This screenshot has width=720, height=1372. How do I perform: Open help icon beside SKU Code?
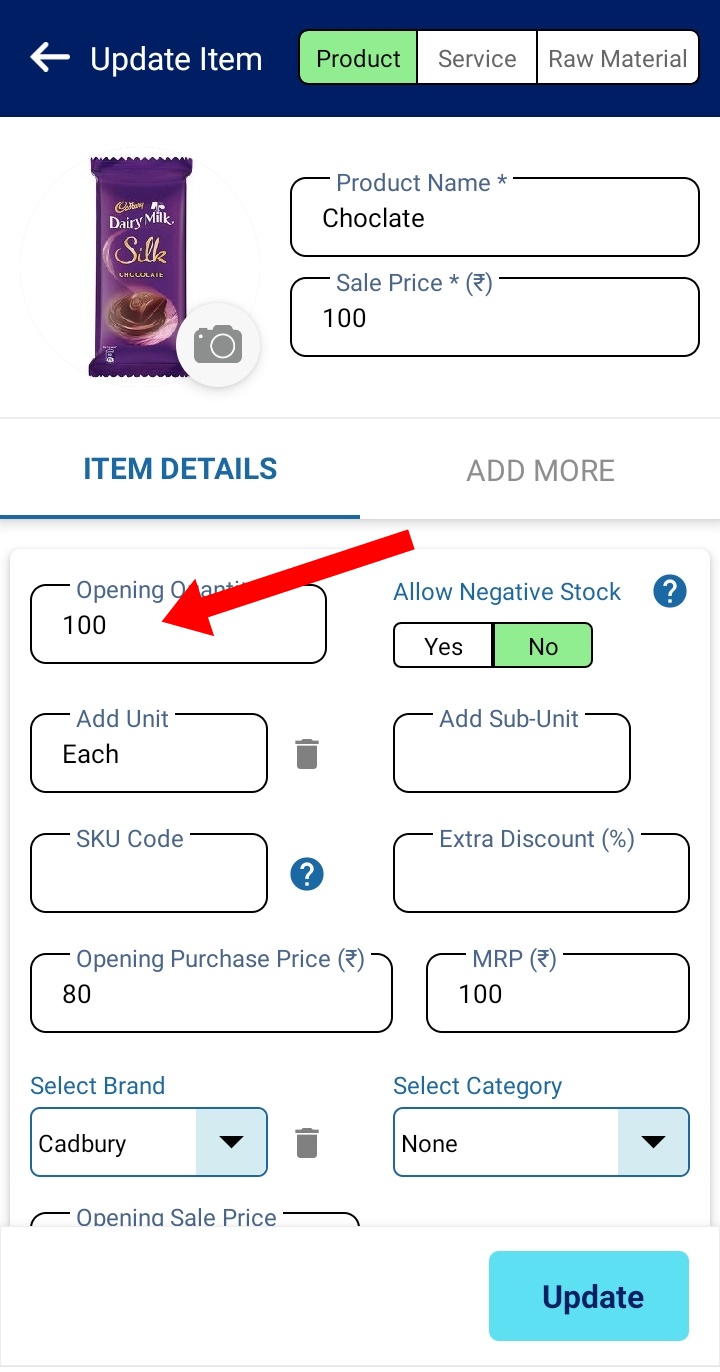(307, 874)
